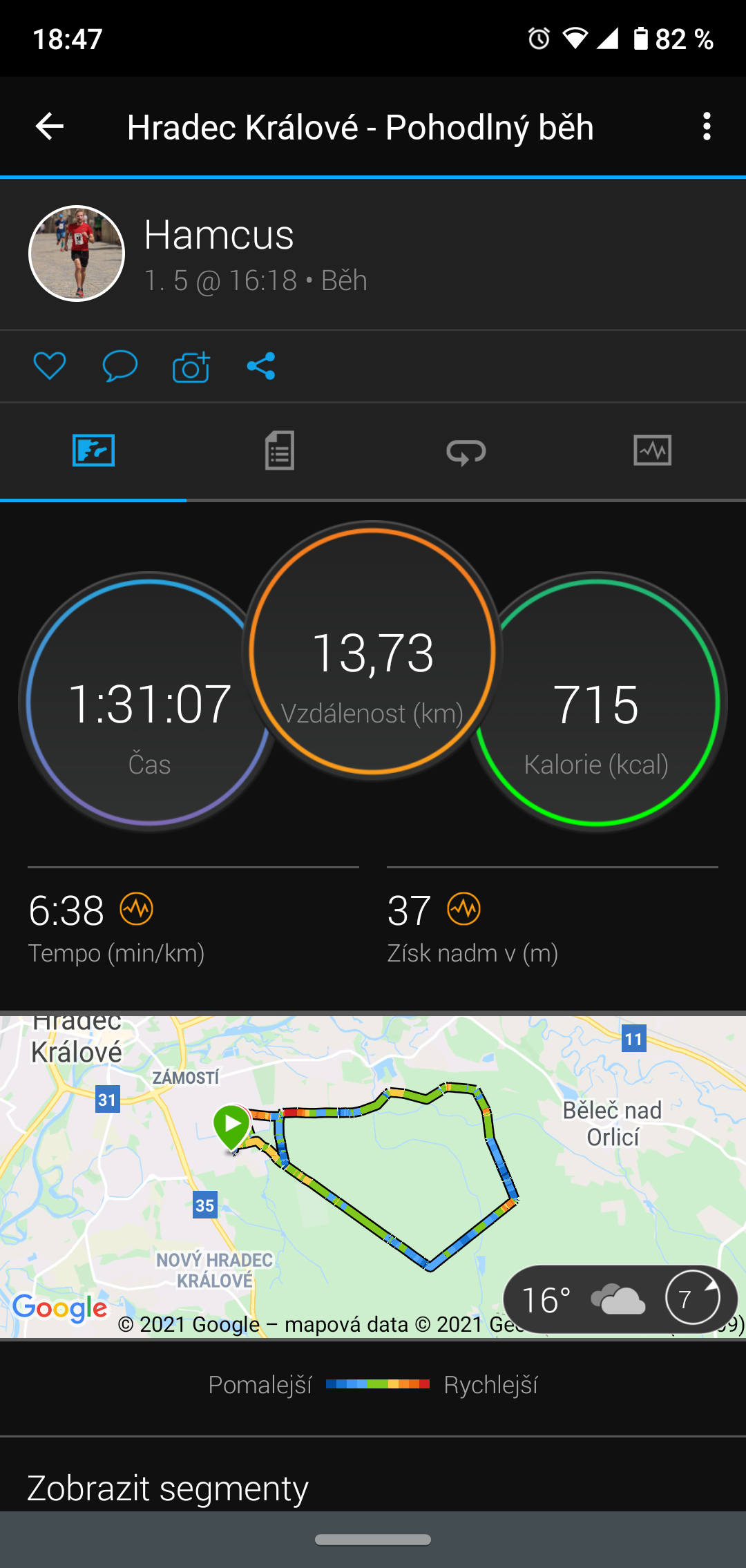This screenshot has height=1568, width=746.
Task: Go back using the arrow icon
Action: [49, 126]
